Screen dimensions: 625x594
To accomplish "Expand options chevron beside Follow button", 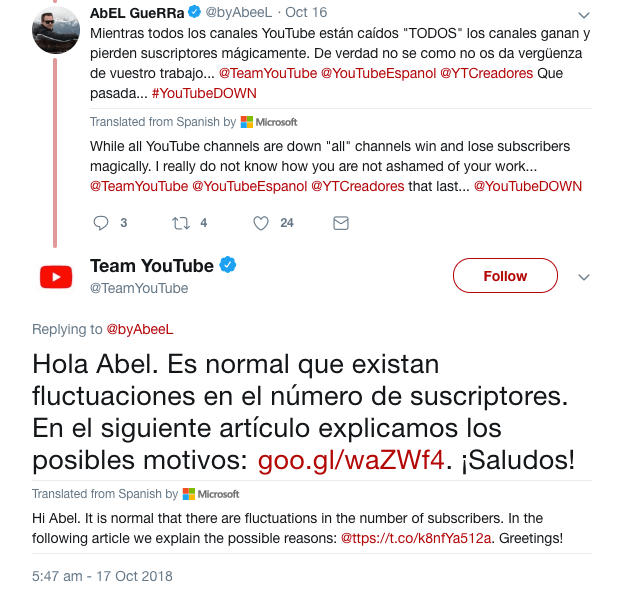I will coord(585,276).
